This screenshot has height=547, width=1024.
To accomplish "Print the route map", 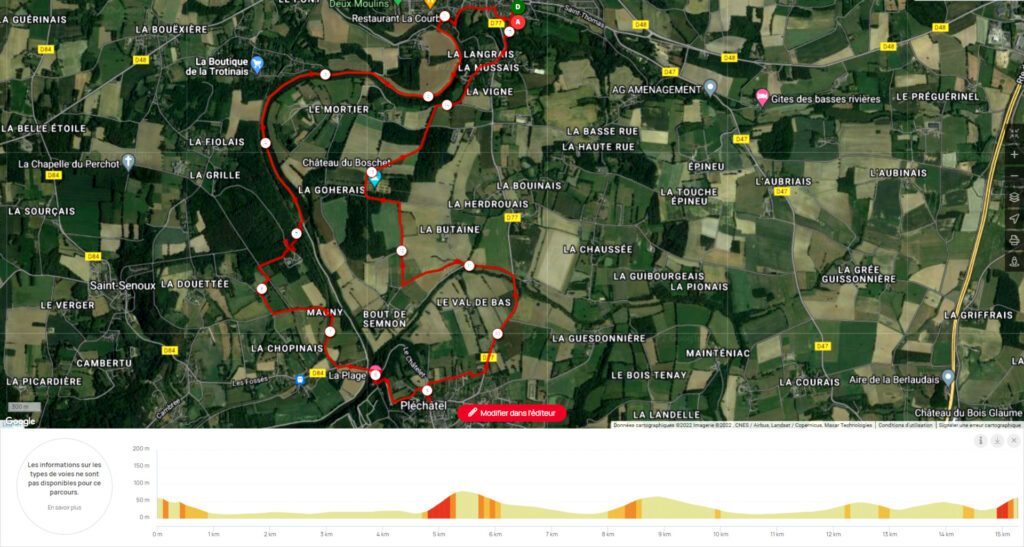I will coord(1014,240).
